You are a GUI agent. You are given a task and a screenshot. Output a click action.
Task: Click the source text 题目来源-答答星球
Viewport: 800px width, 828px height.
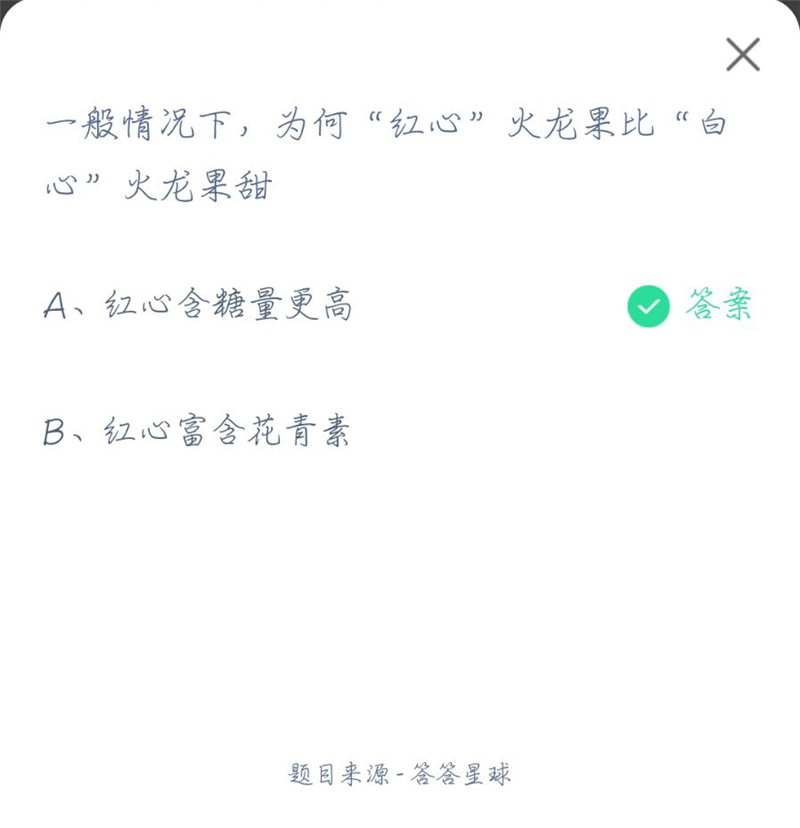[398, 773]
